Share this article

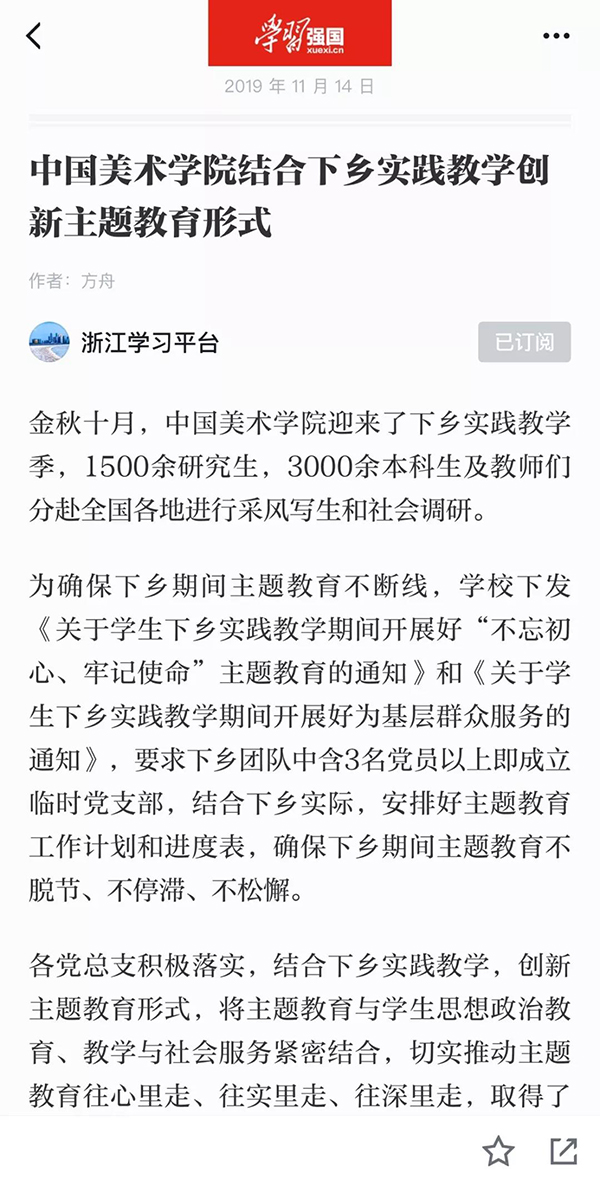(564, 1151)
